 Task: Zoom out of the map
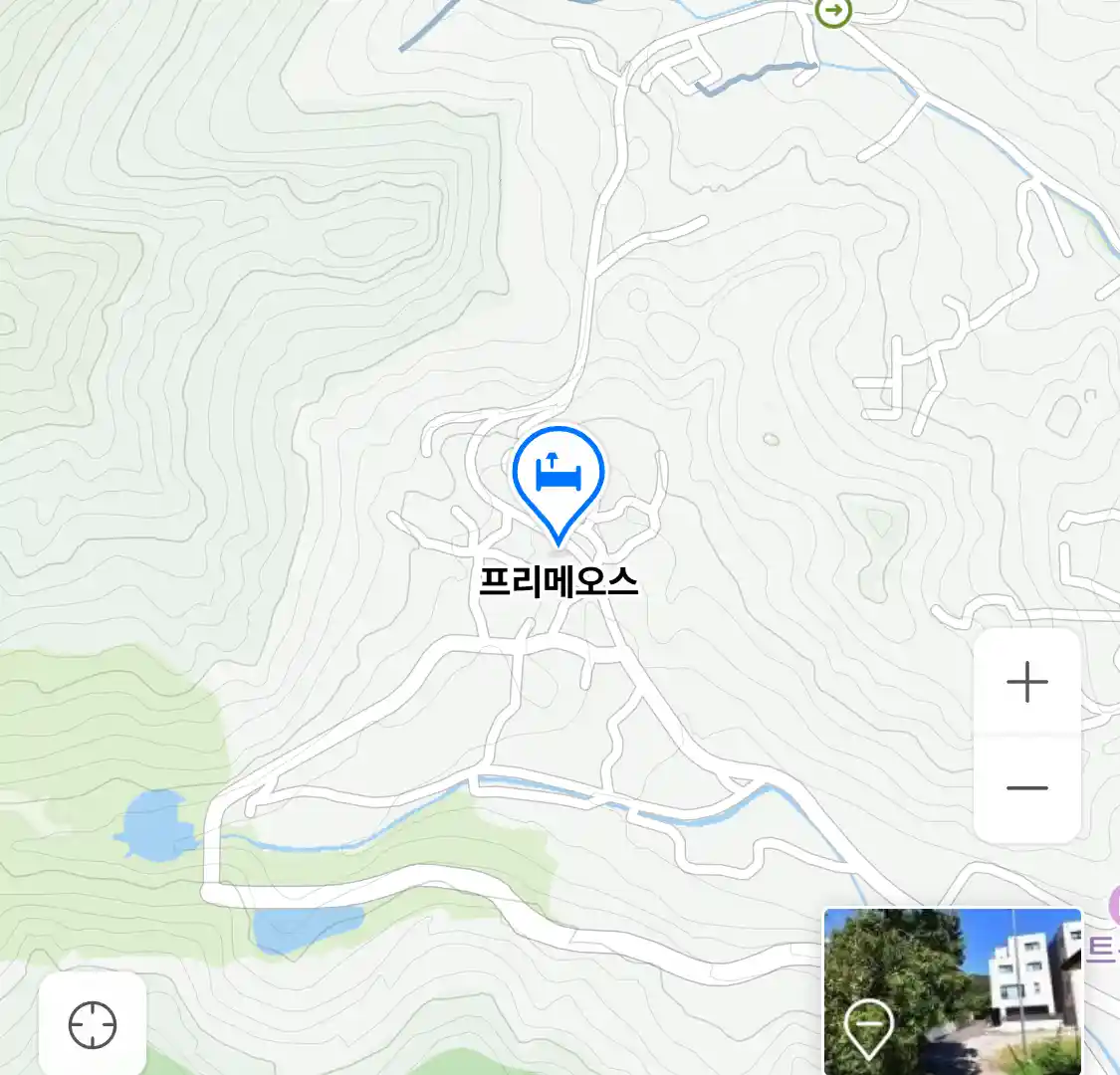pos(1026,787)
